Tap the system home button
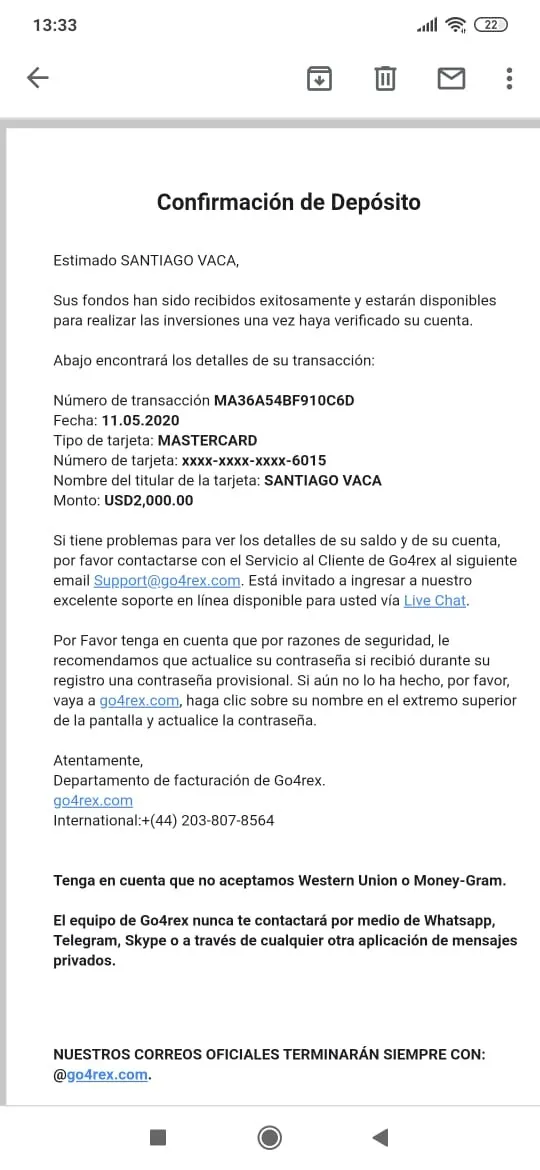540x1170 pixels. [269, 1137]
